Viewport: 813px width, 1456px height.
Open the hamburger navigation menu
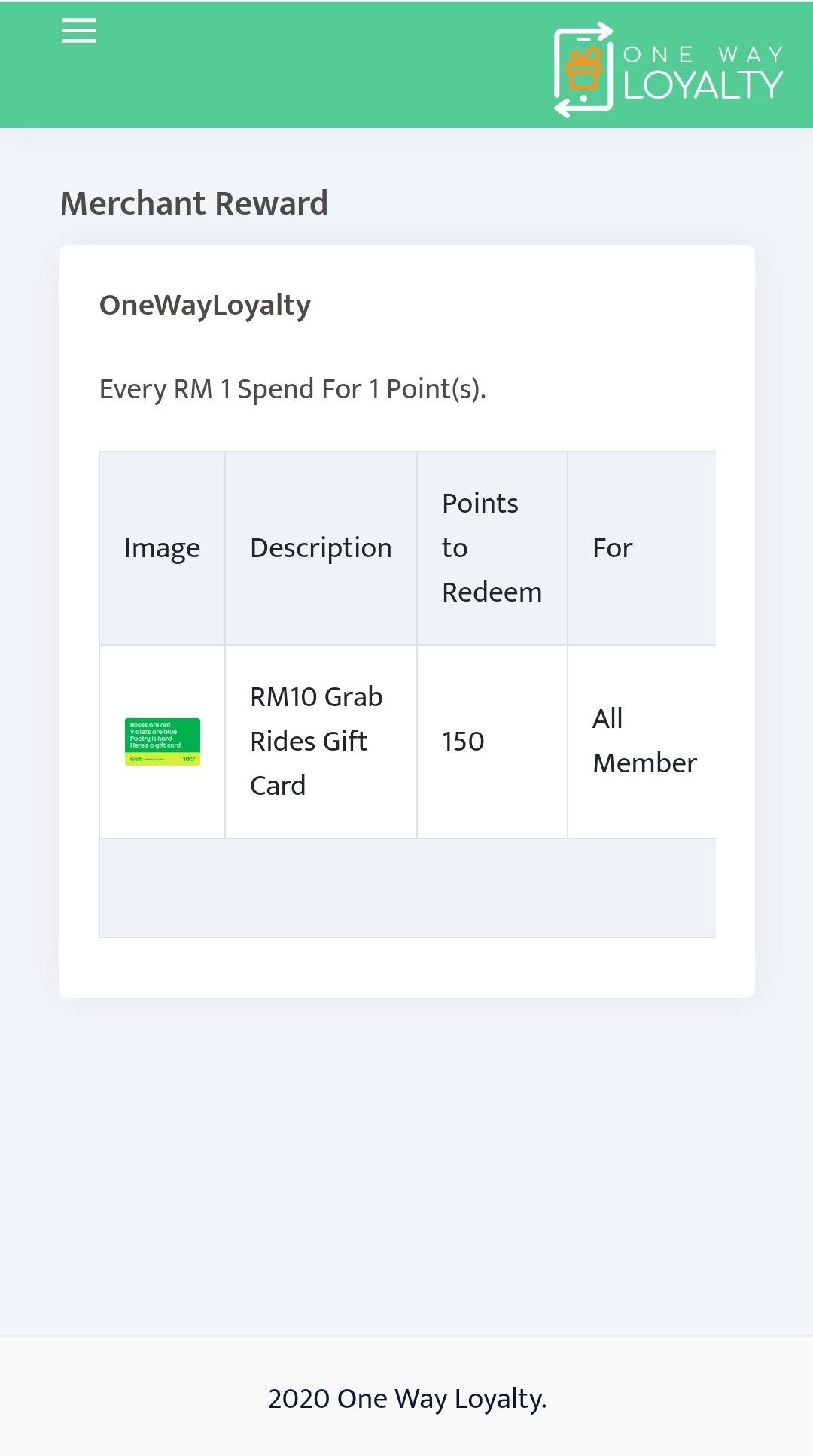tap(79, 31)
